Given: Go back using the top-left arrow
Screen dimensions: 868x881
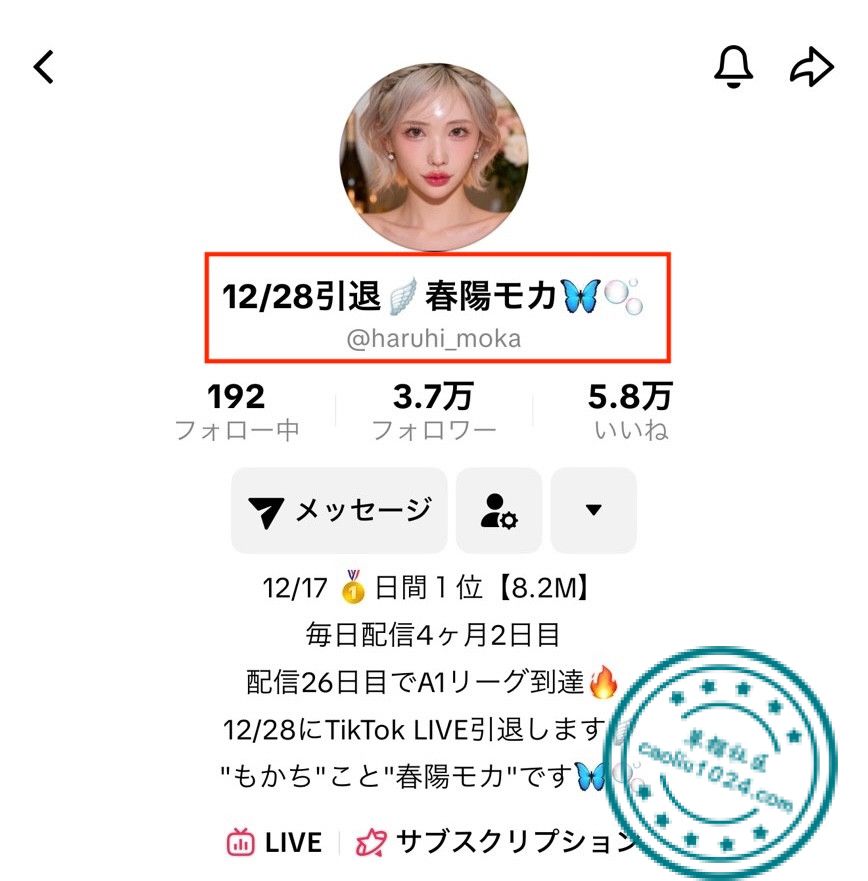Looking at the screenshot, I should tap(43, 67).
